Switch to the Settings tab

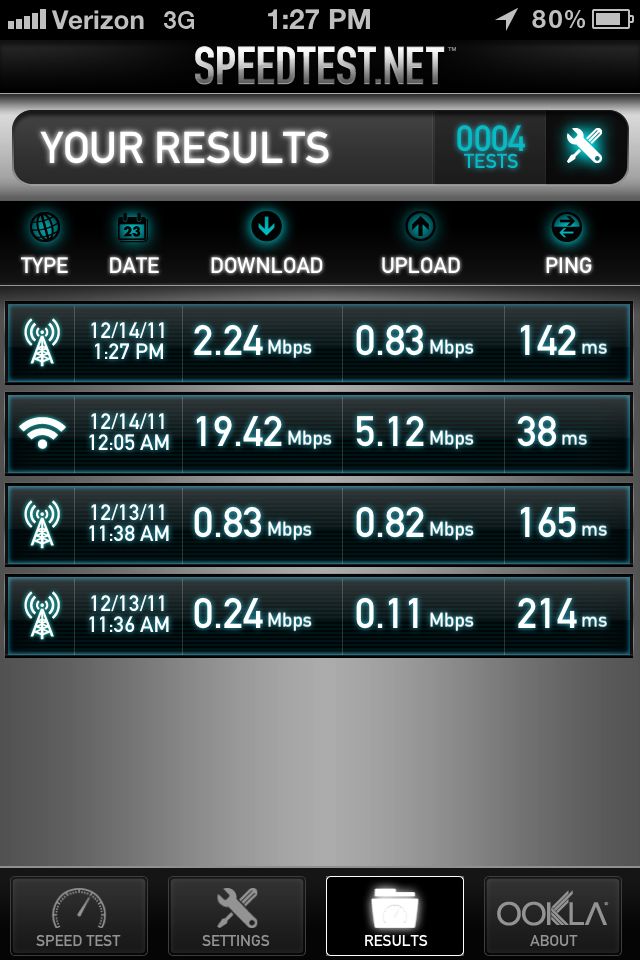[x=236, y=915]
